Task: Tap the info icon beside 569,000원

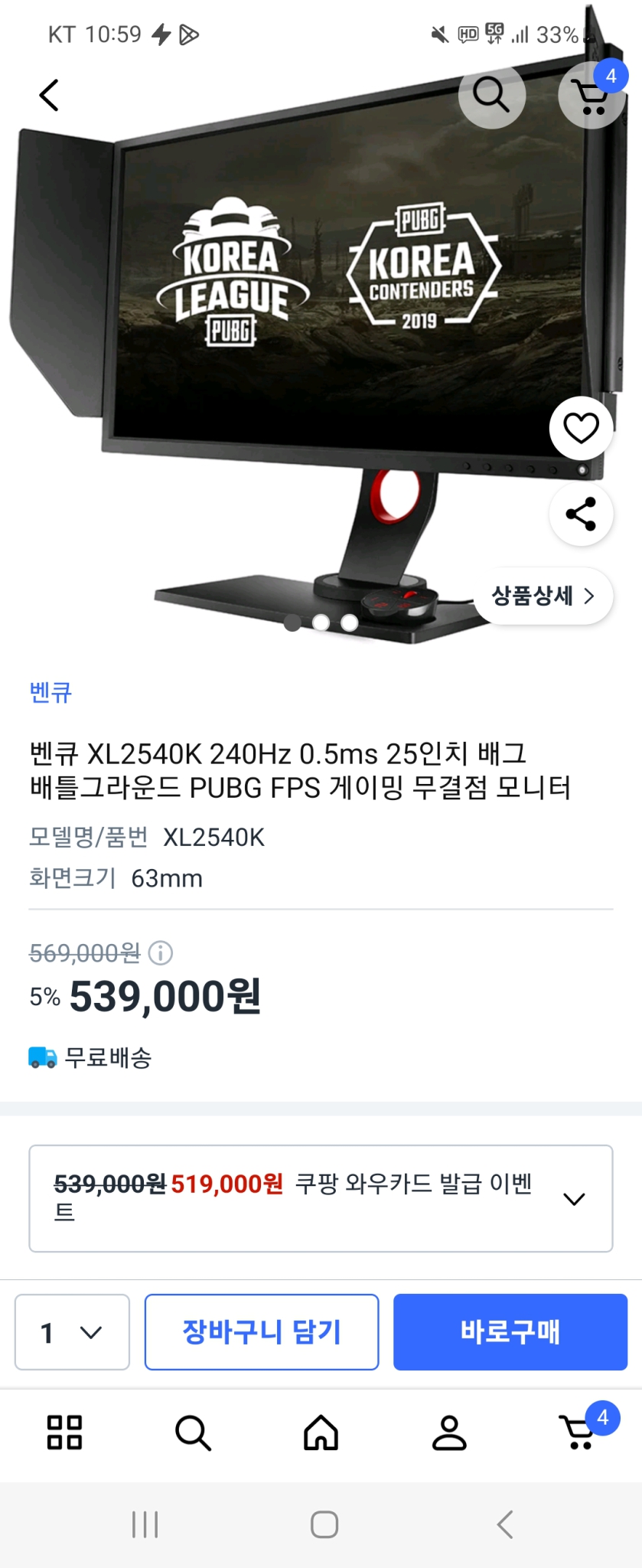Action: pyautogui.click(x=161, y=954)
